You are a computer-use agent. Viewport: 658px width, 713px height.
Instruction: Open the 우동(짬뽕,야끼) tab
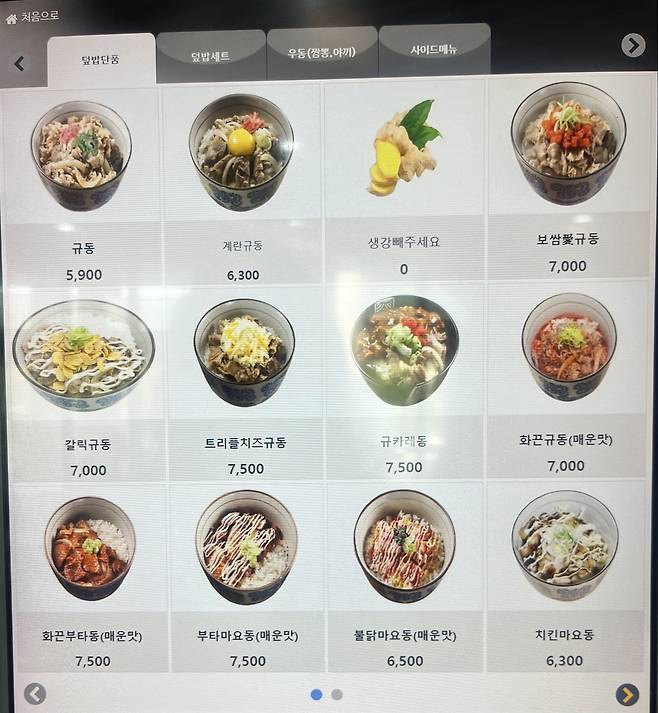click(322, 53)
